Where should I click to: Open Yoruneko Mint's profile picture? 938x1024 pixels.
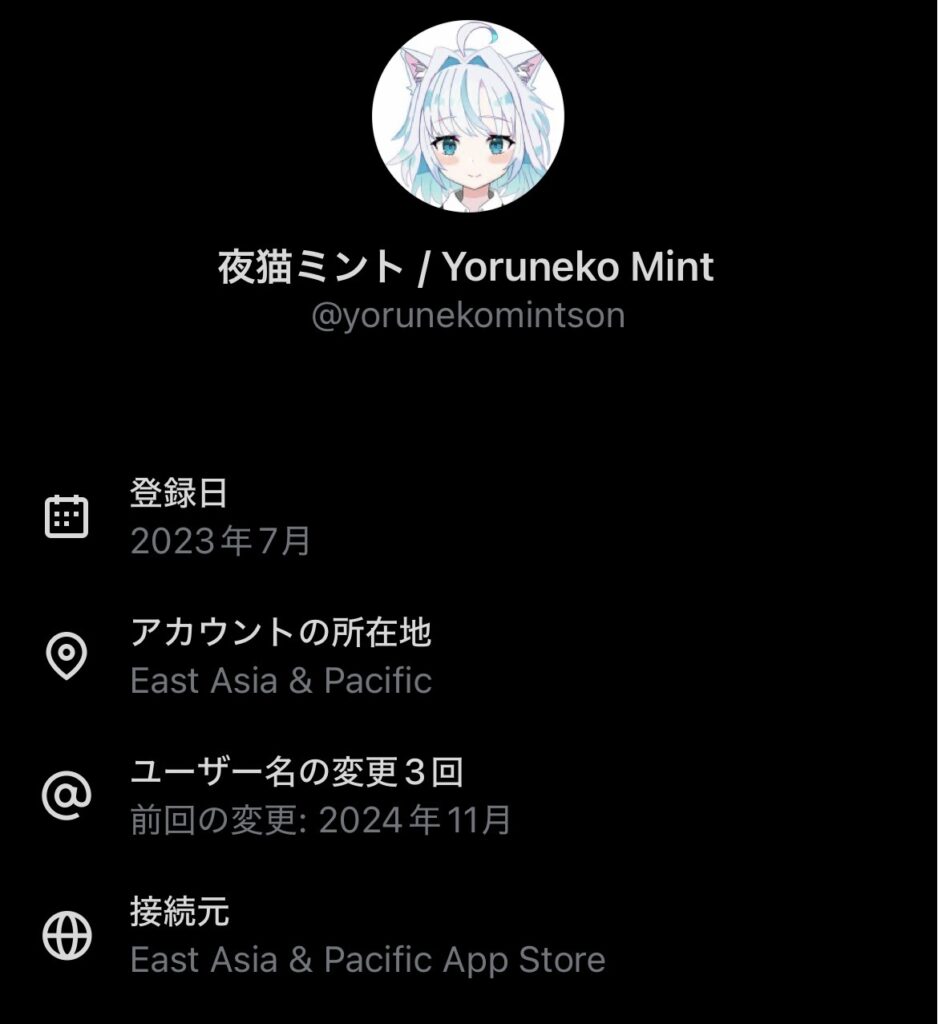click(468, 116)
